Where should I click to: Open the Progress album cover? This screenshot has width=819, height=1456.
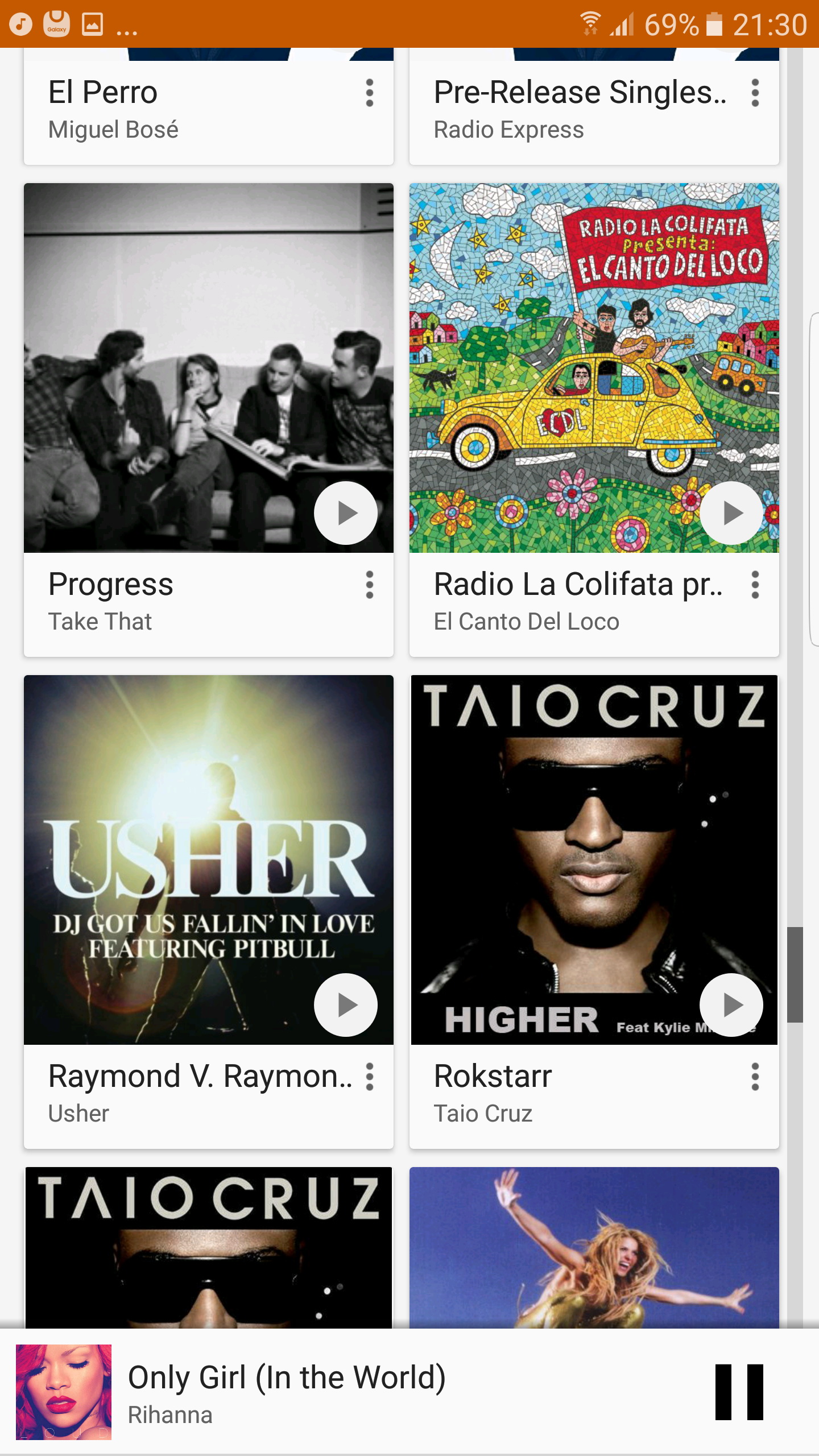(171, 364)
